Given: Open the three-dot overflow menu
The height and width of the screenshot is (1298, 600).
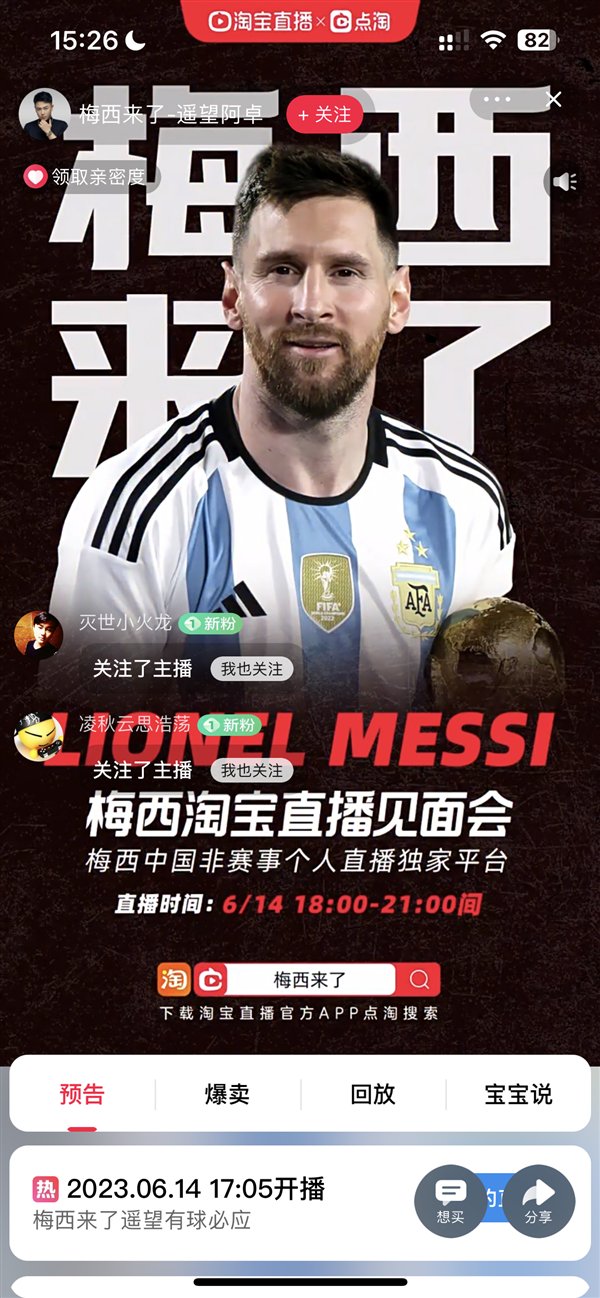Looking at the screenshot, I should pyautogui.click(x=496, y=100).
